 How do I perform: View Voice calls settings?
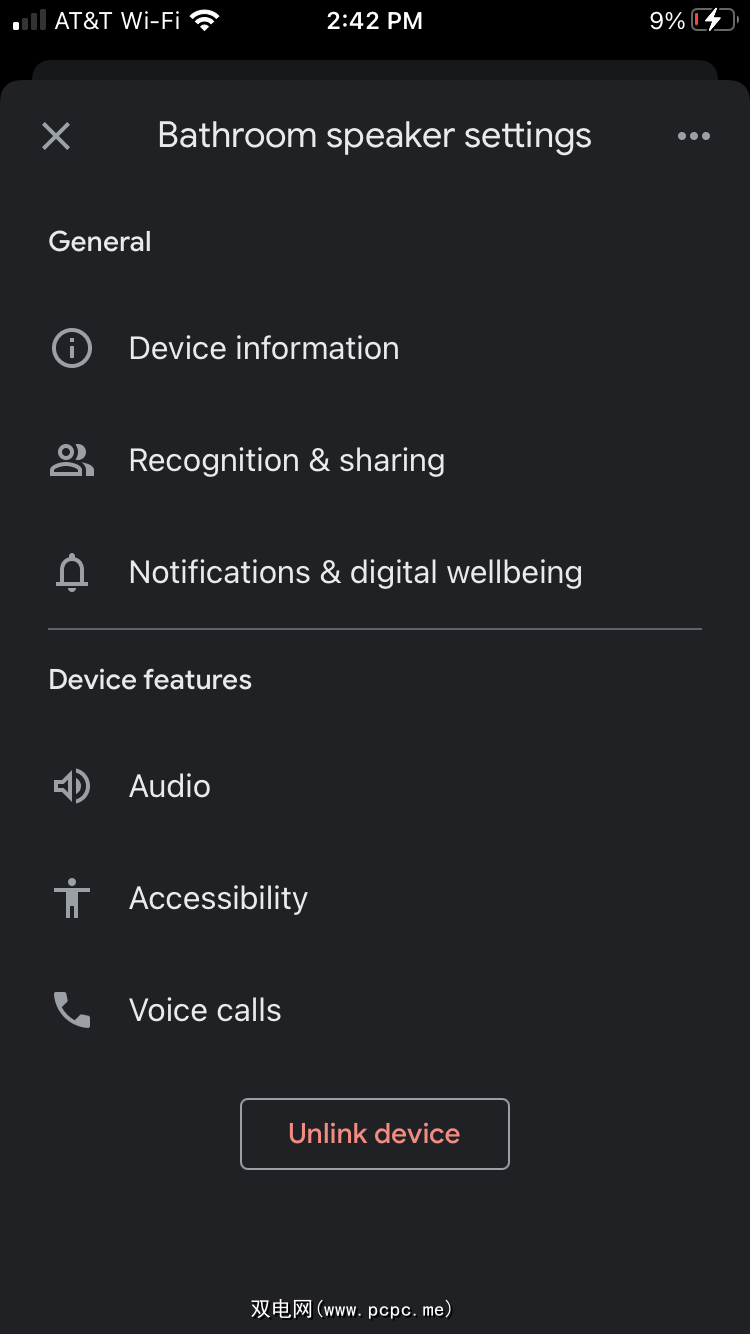pos(205,1010)
